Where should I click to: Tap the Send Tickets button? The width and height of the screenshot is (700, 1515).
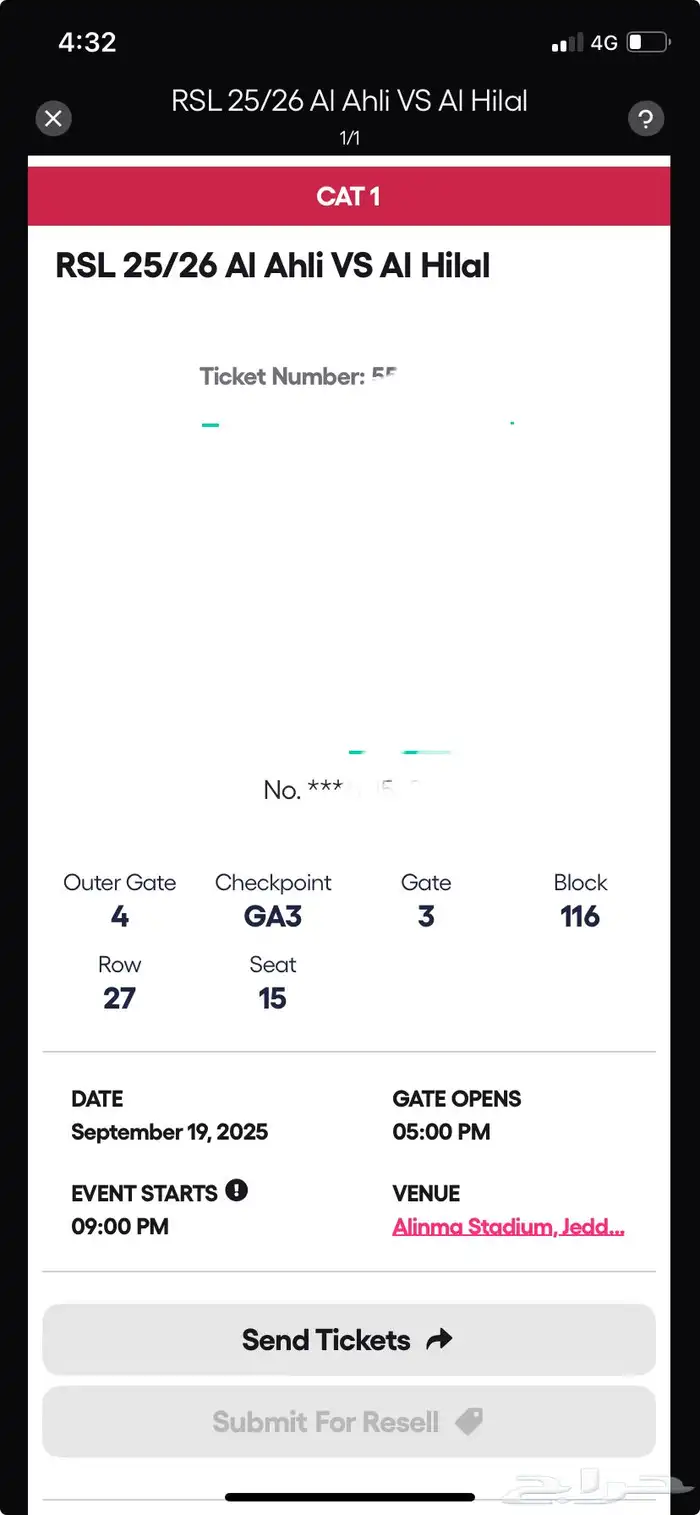pyautogui.click(x=348, y=1340)
